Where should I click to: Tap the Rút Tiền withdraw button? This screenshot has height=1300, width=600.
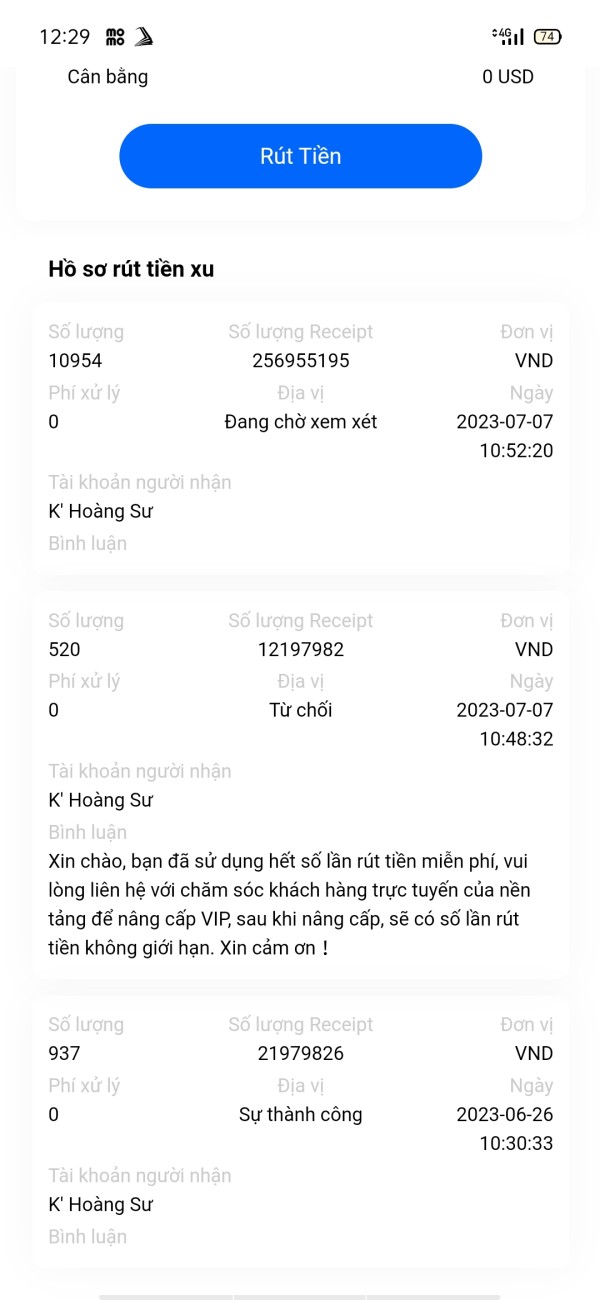pyautogui.click(x=300, y=156)
